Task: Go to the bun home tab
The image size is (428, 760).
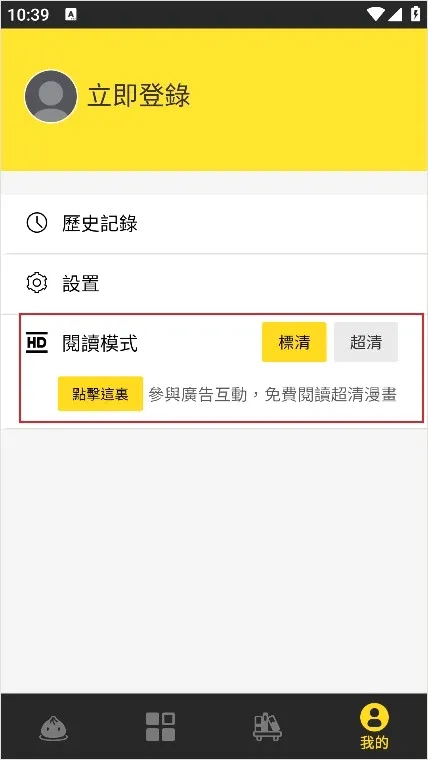Action: [x=53, y=728]
